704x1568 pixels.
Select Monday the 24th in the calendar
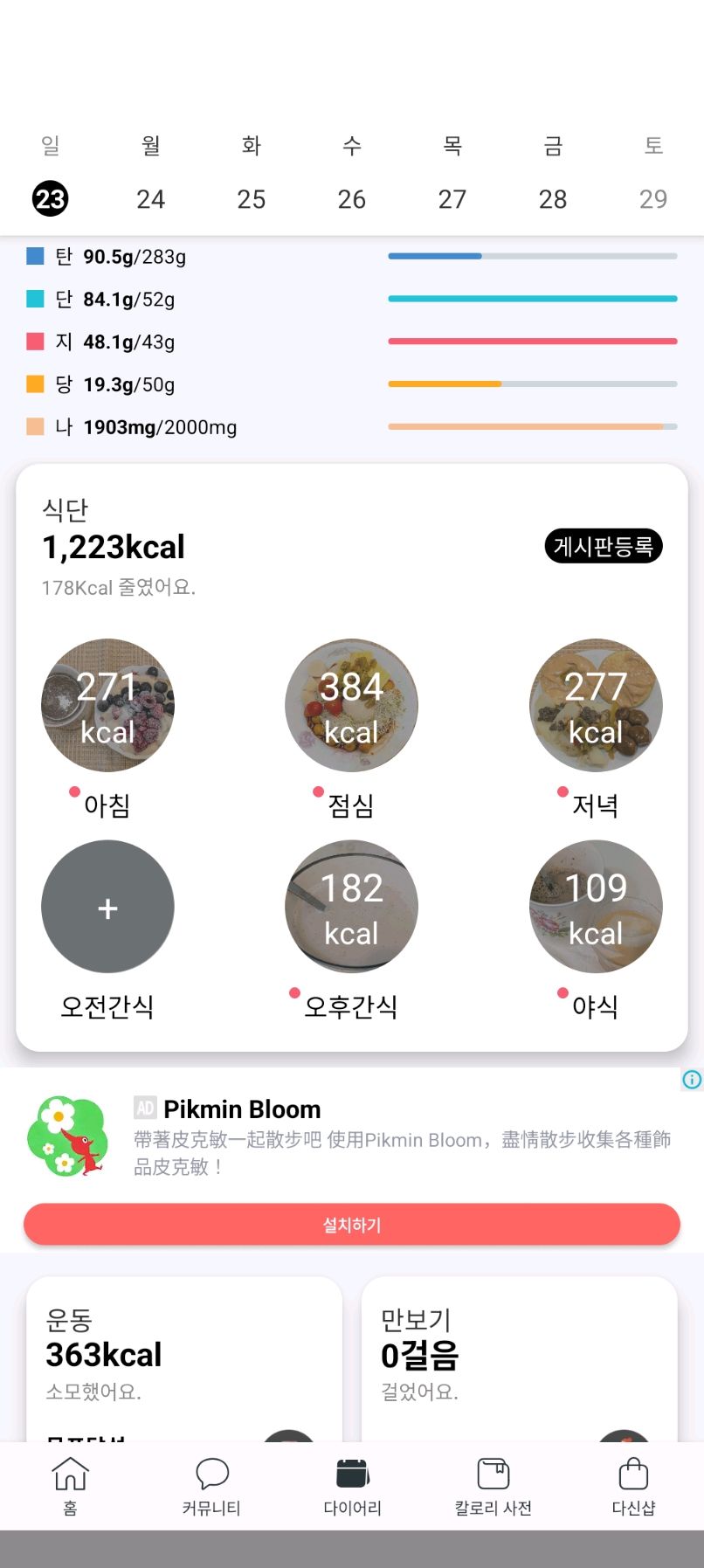150,199
